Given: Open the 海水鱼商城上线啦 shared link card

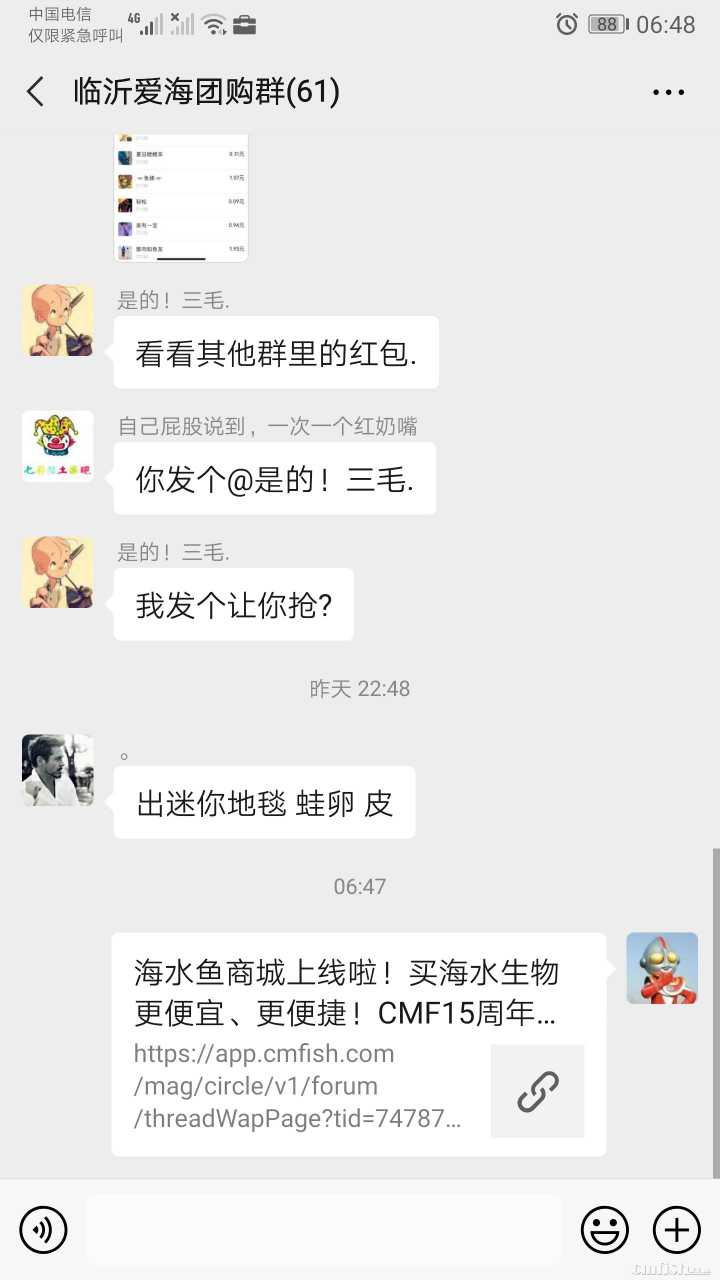Looking at the screenshot, I should pos(358,1044).
